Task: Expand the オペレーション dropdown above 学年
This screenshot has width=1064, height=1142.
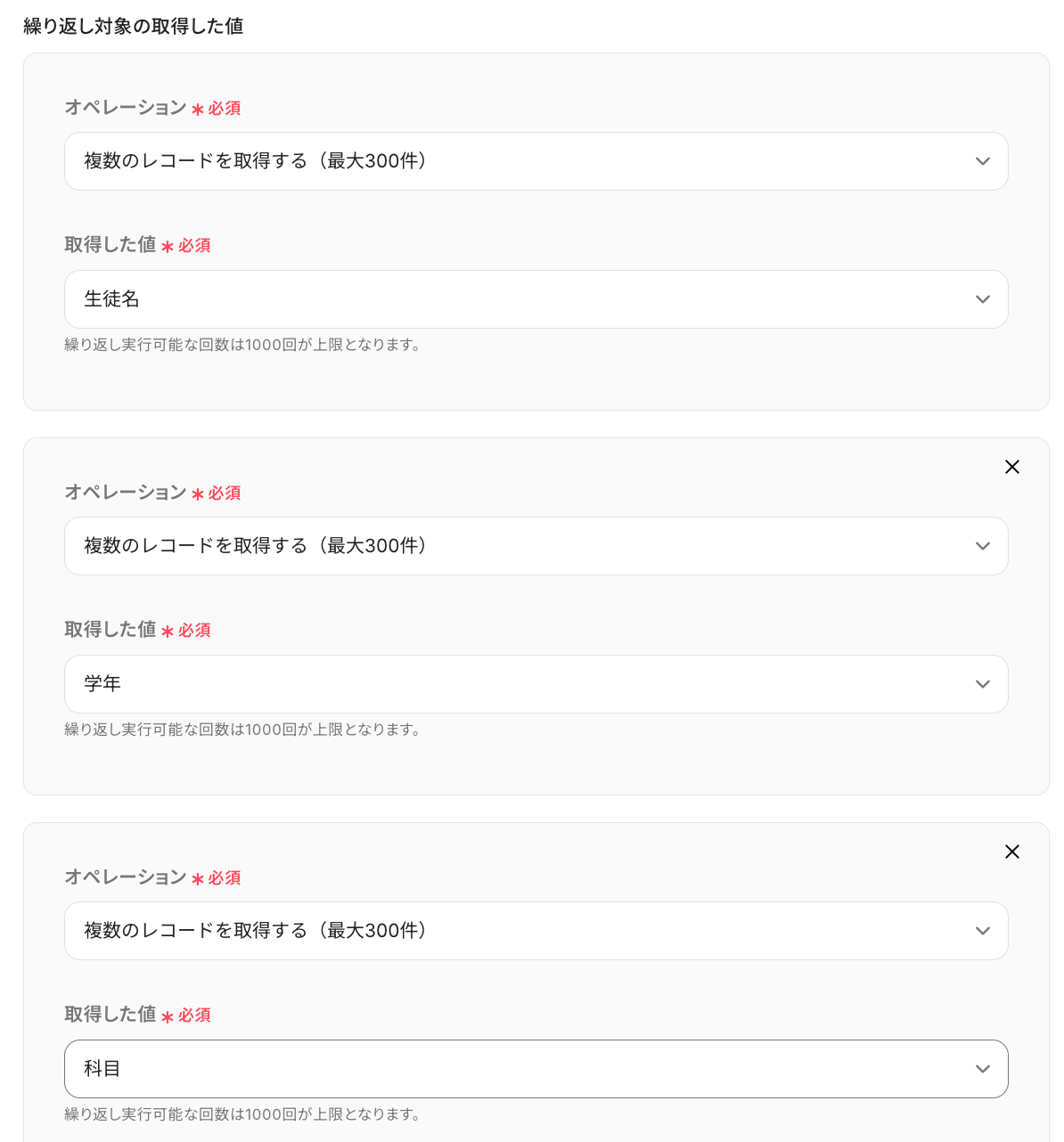Action: (536, 546)
